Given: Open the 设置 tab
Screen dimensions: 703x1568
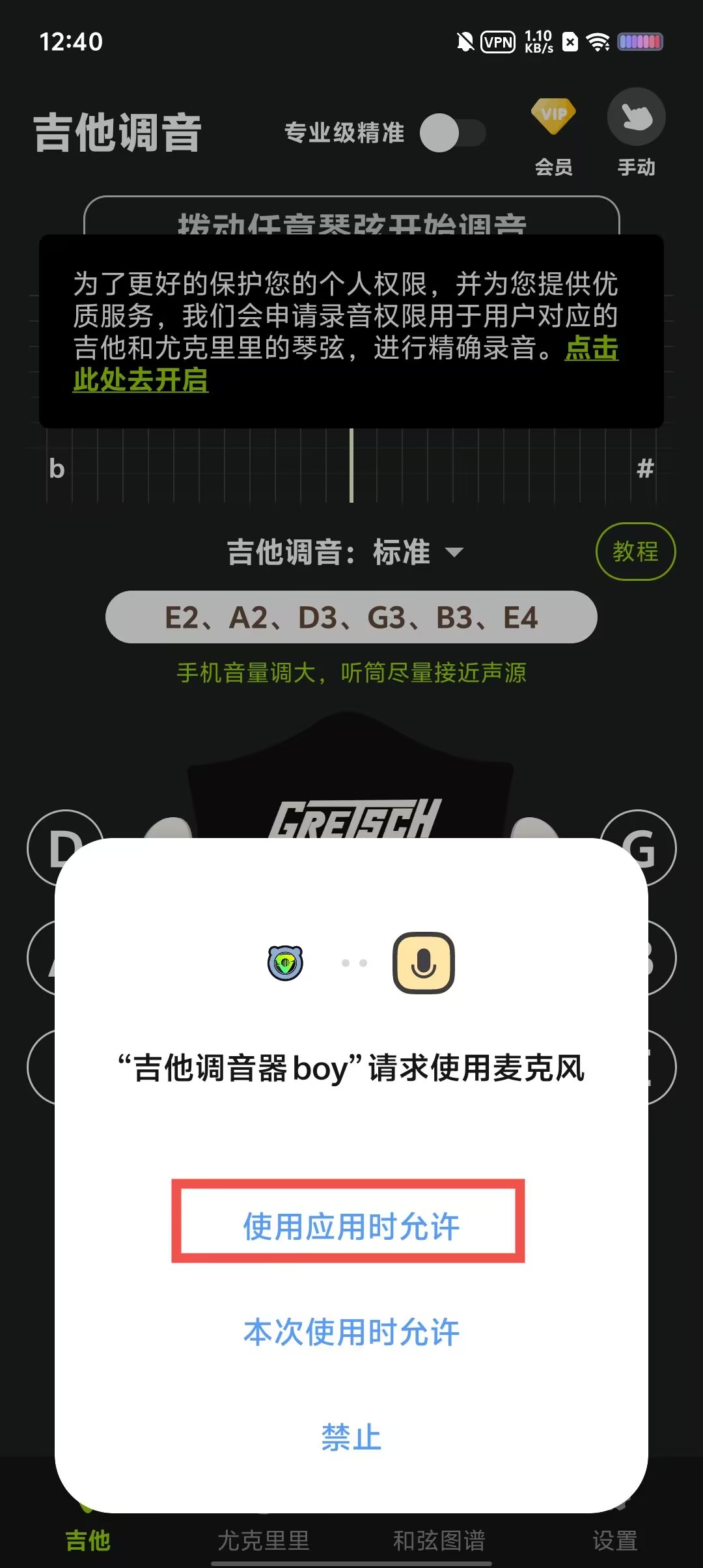Looking at the screenshot, I should [614, 1541].
